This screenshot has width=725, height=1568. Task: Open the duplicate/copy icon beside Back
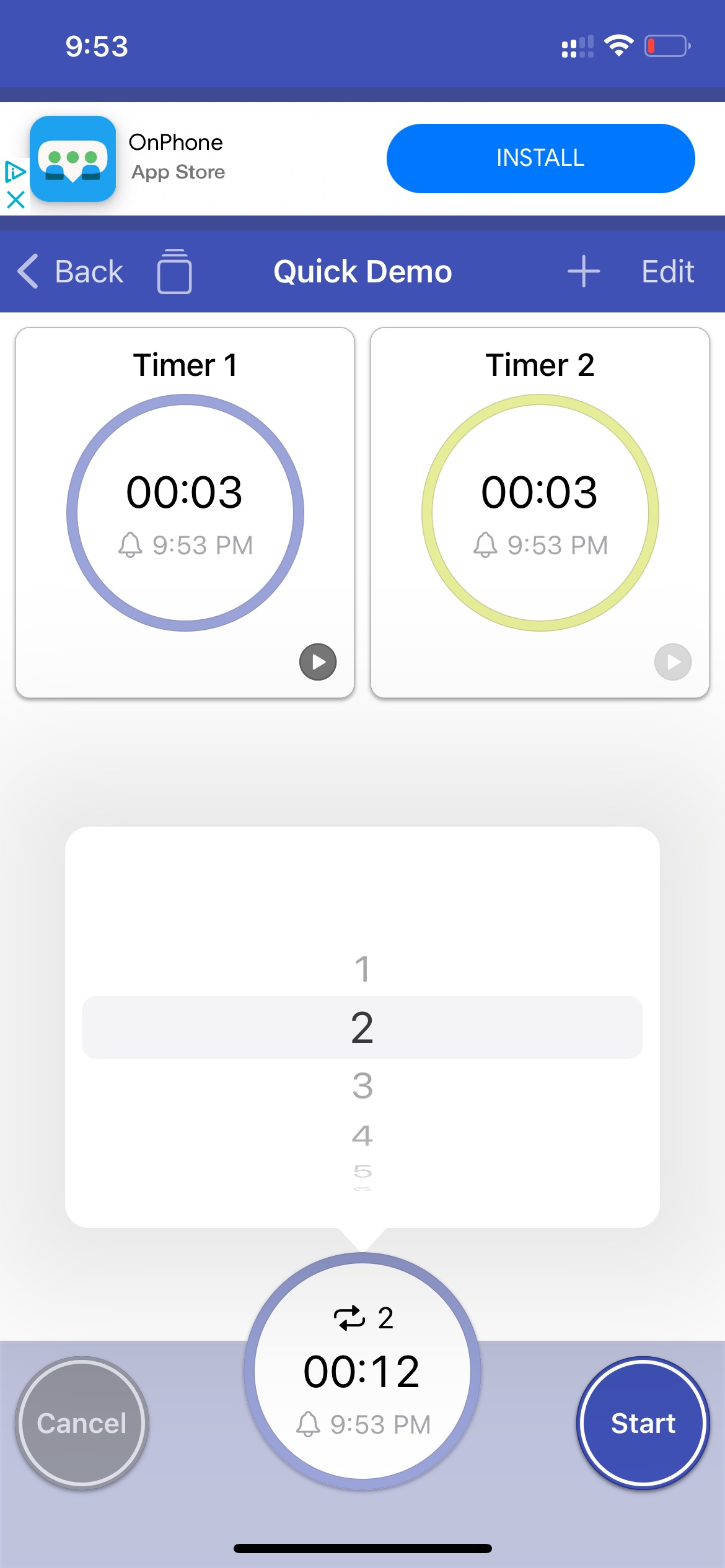coord(174,271)
